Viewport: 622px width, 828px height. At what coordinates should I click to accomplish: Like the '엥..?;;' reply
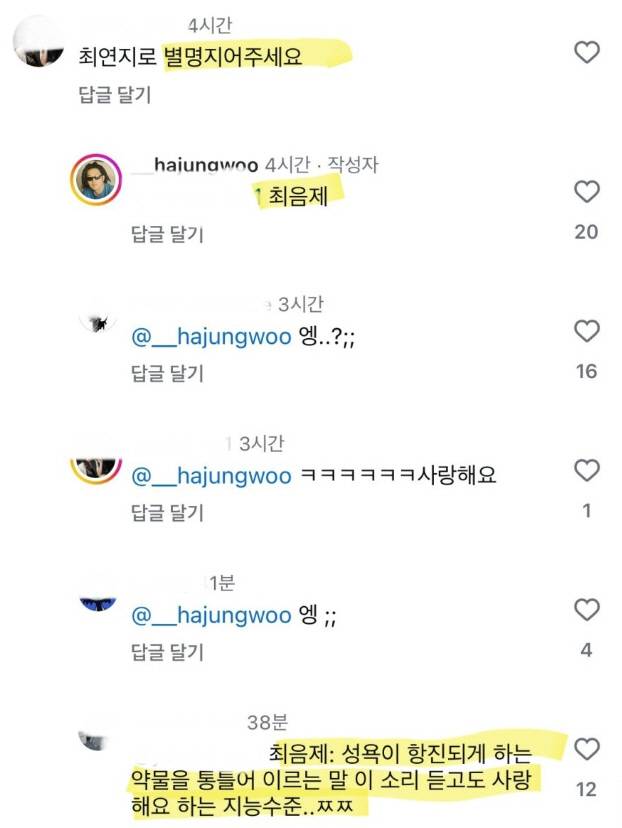click(x=587, y=331)
